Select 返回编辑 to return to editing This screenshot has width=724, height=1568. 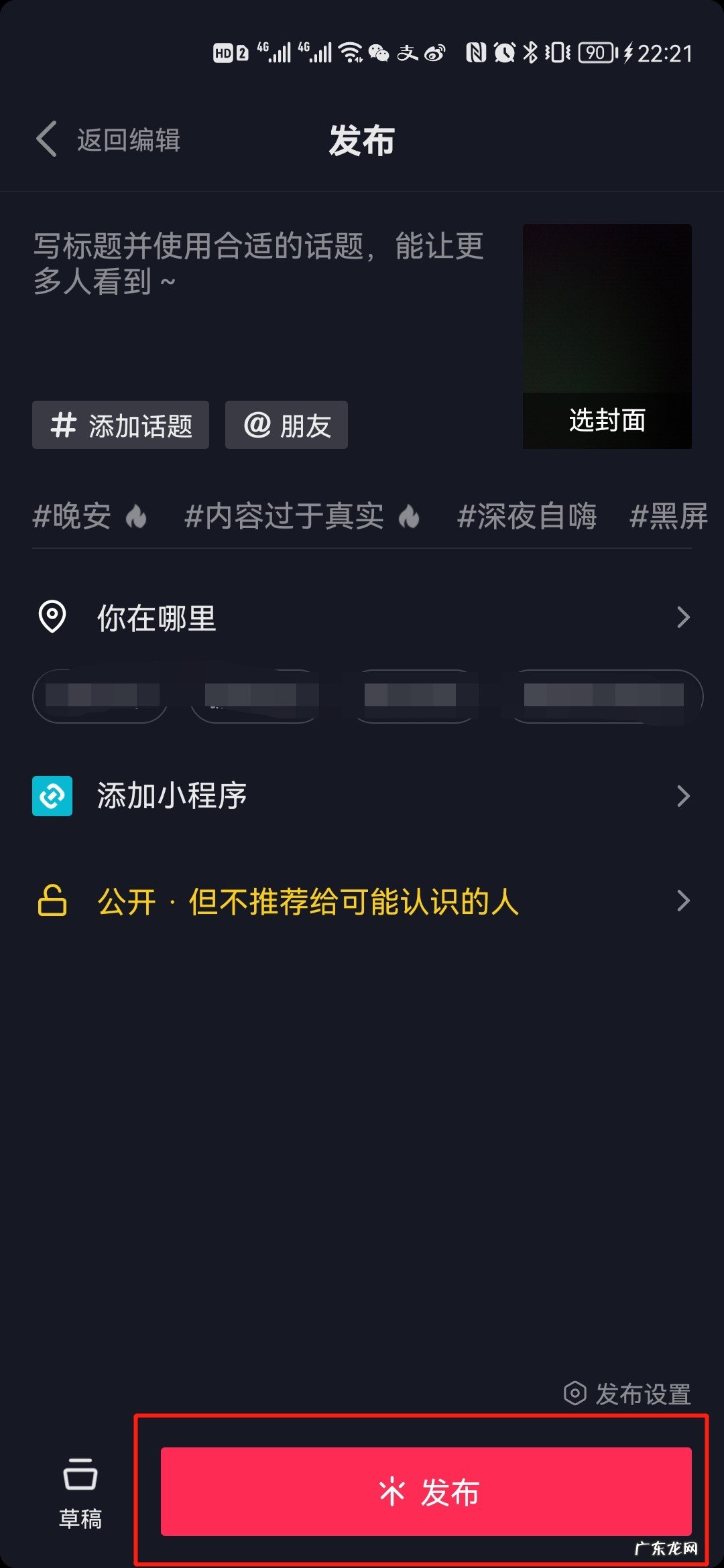[x=129, y=140]
